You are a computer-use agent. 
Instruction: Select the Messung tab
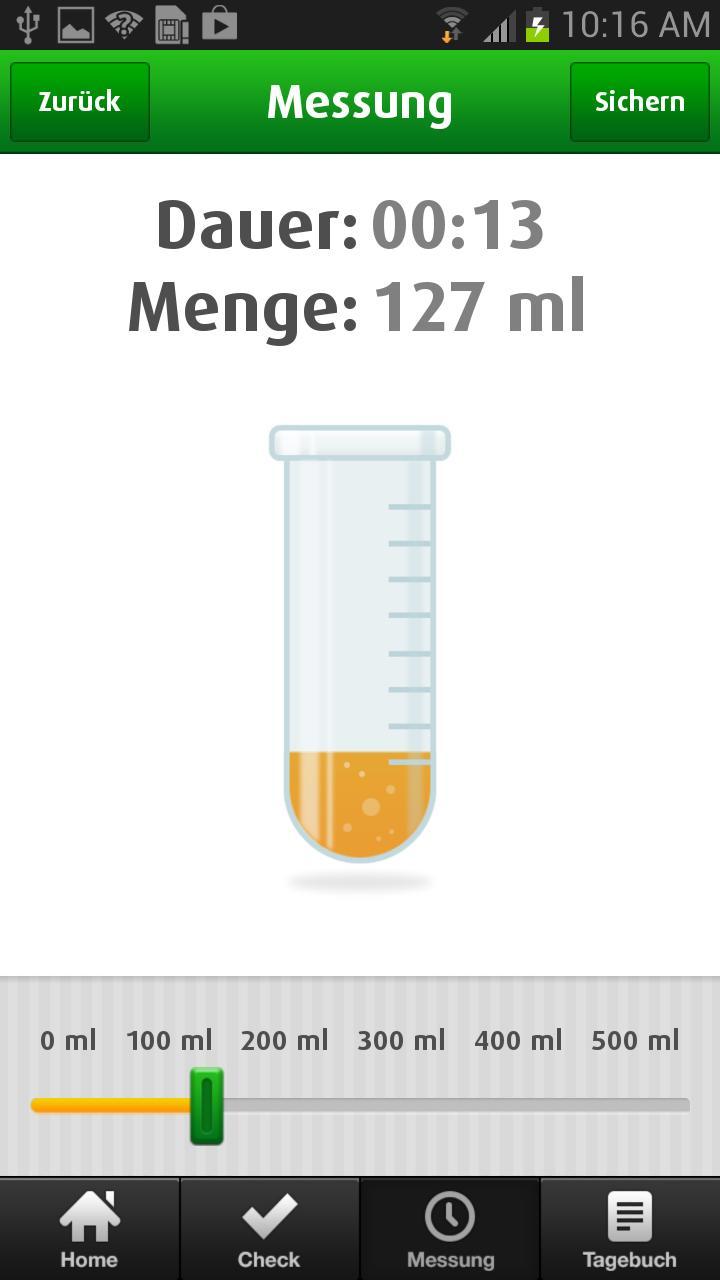tap(450, 1230)
